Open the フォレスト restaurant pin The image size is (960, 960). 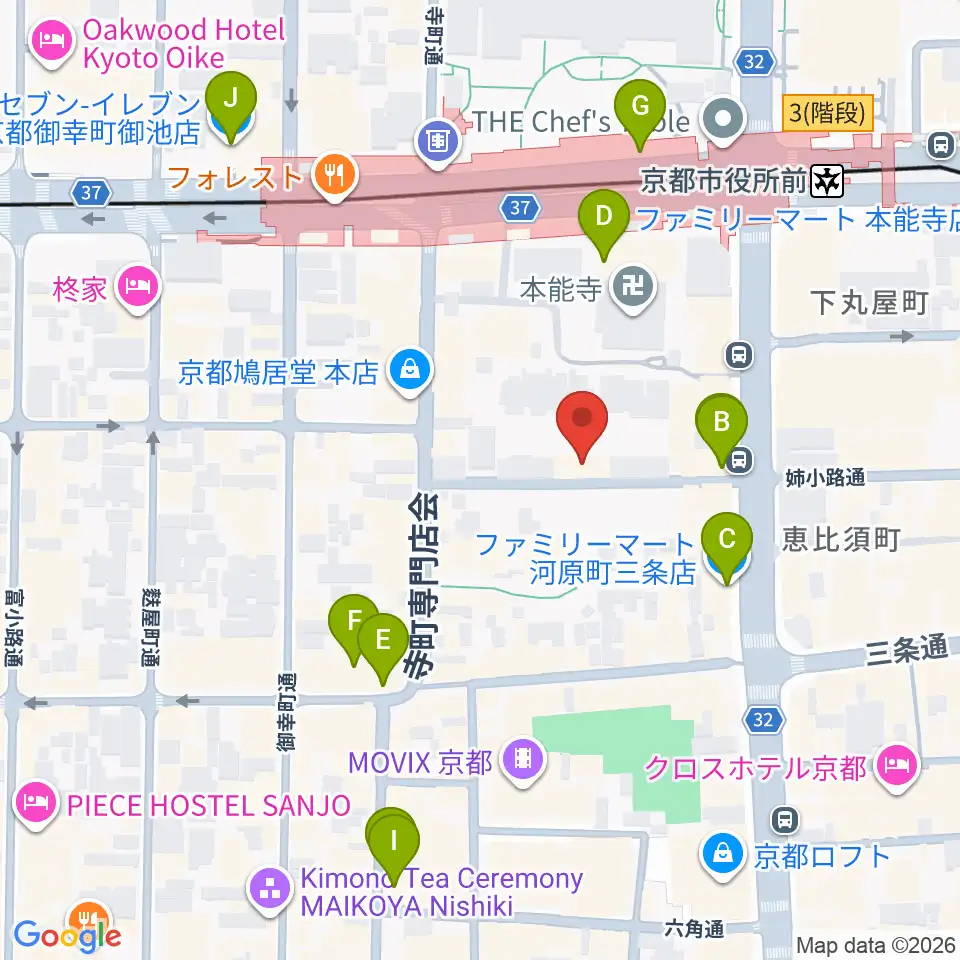(x=334, y=176)
